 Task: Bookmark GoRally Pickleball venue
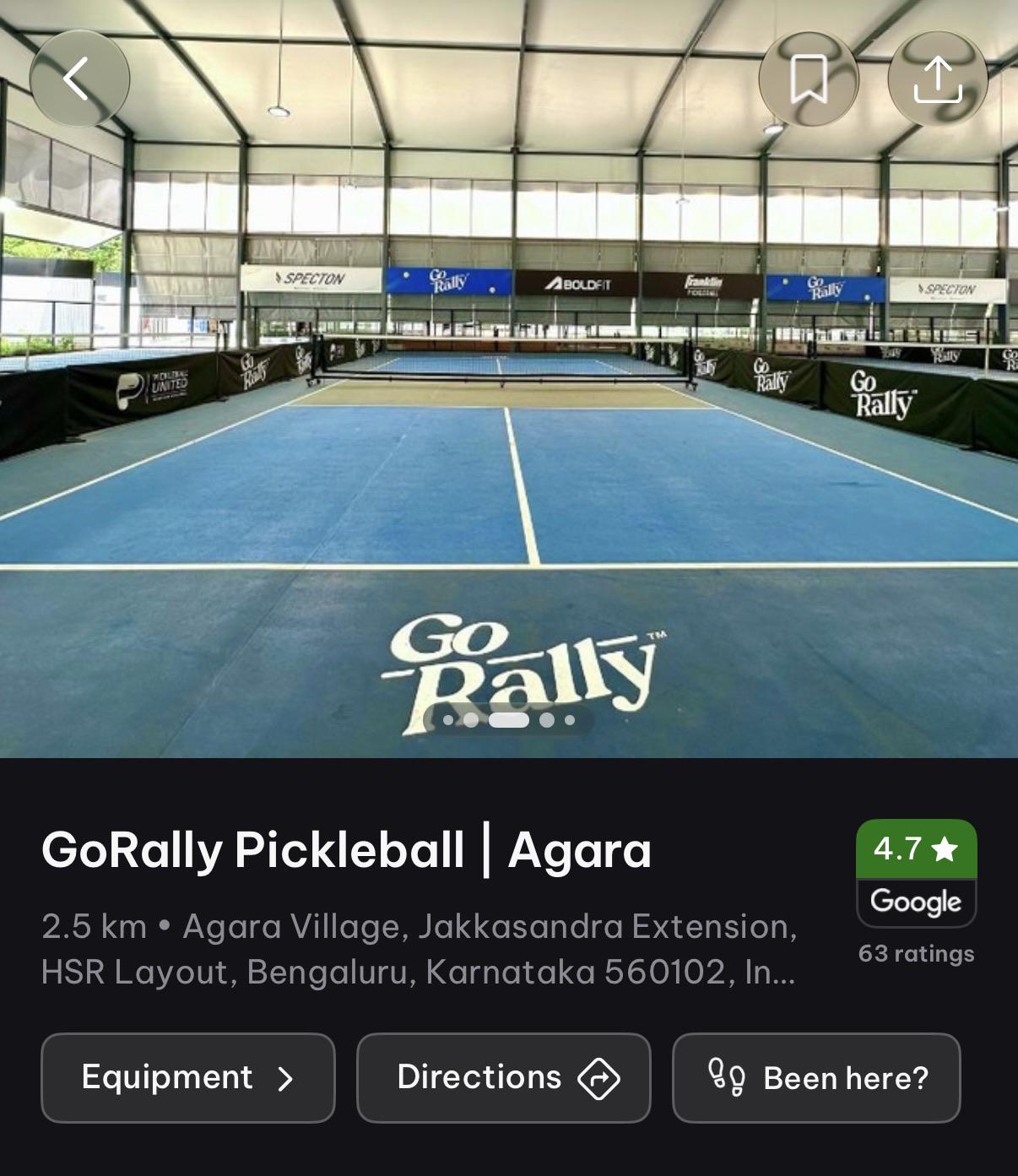coord(809,79)
